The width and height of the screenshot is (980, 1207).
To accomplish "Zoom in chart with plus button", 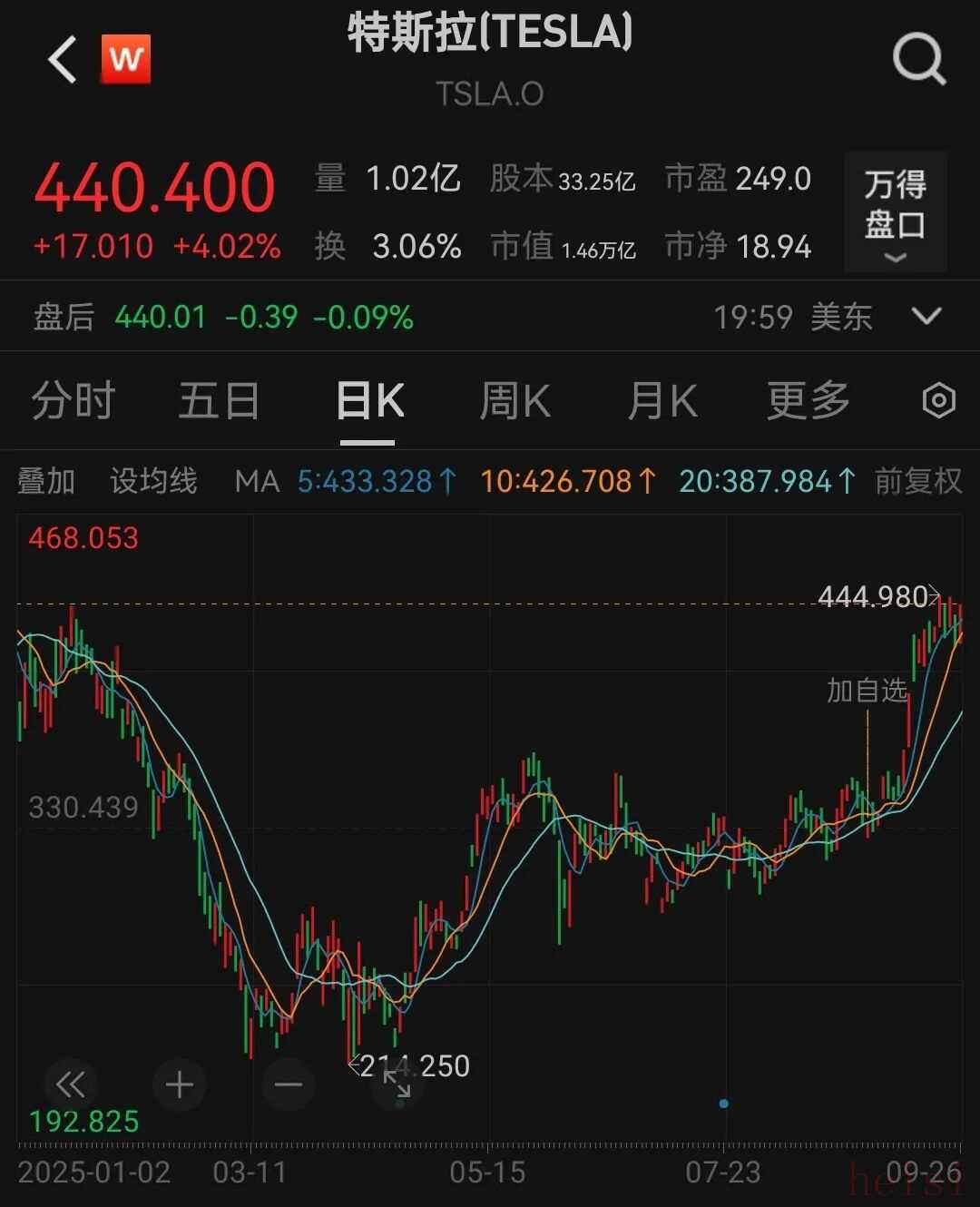I will (180, 1084).
